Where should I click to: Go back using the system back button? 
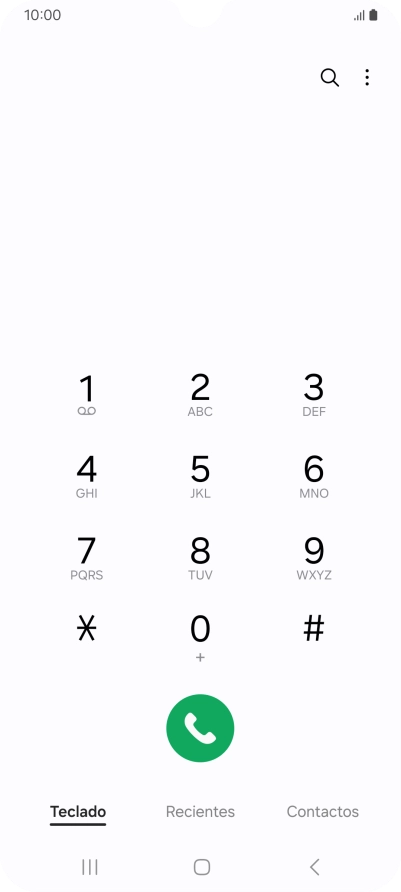pos(315,867)
